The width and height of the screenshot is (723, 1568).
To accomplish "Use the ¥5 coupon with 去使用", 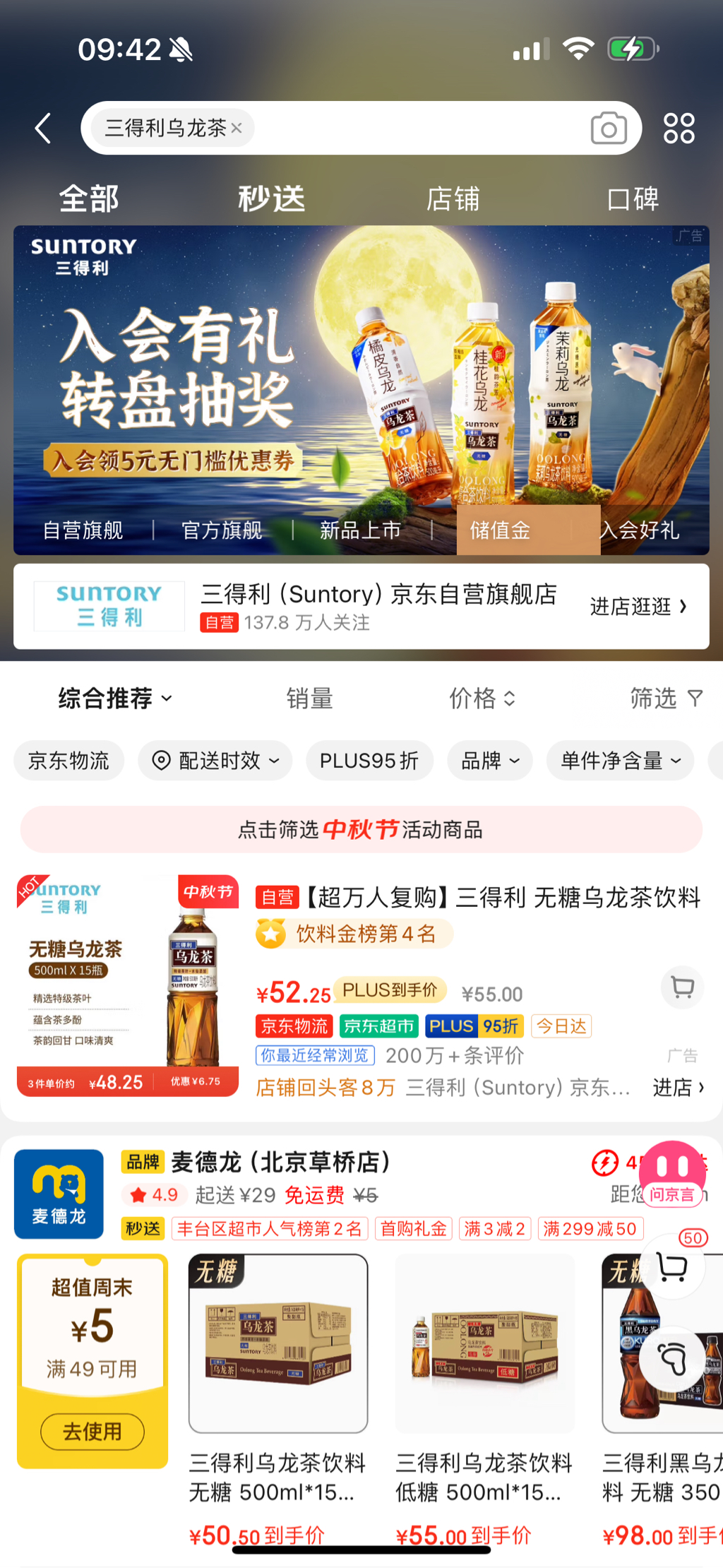I will 92,1432.
